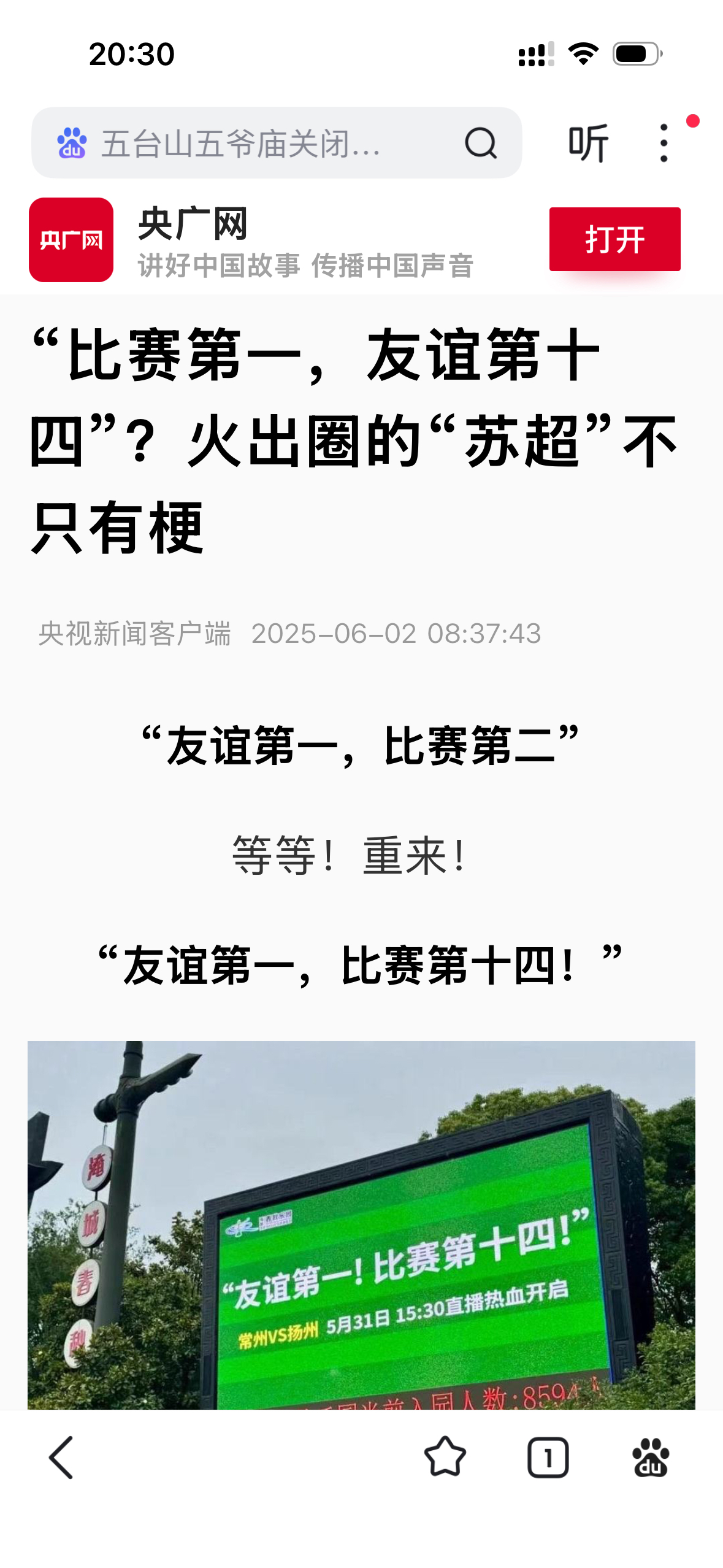The image size is (723, 1568).
Task: Open the green billboard photo
Action: (x=361, y=1224)
